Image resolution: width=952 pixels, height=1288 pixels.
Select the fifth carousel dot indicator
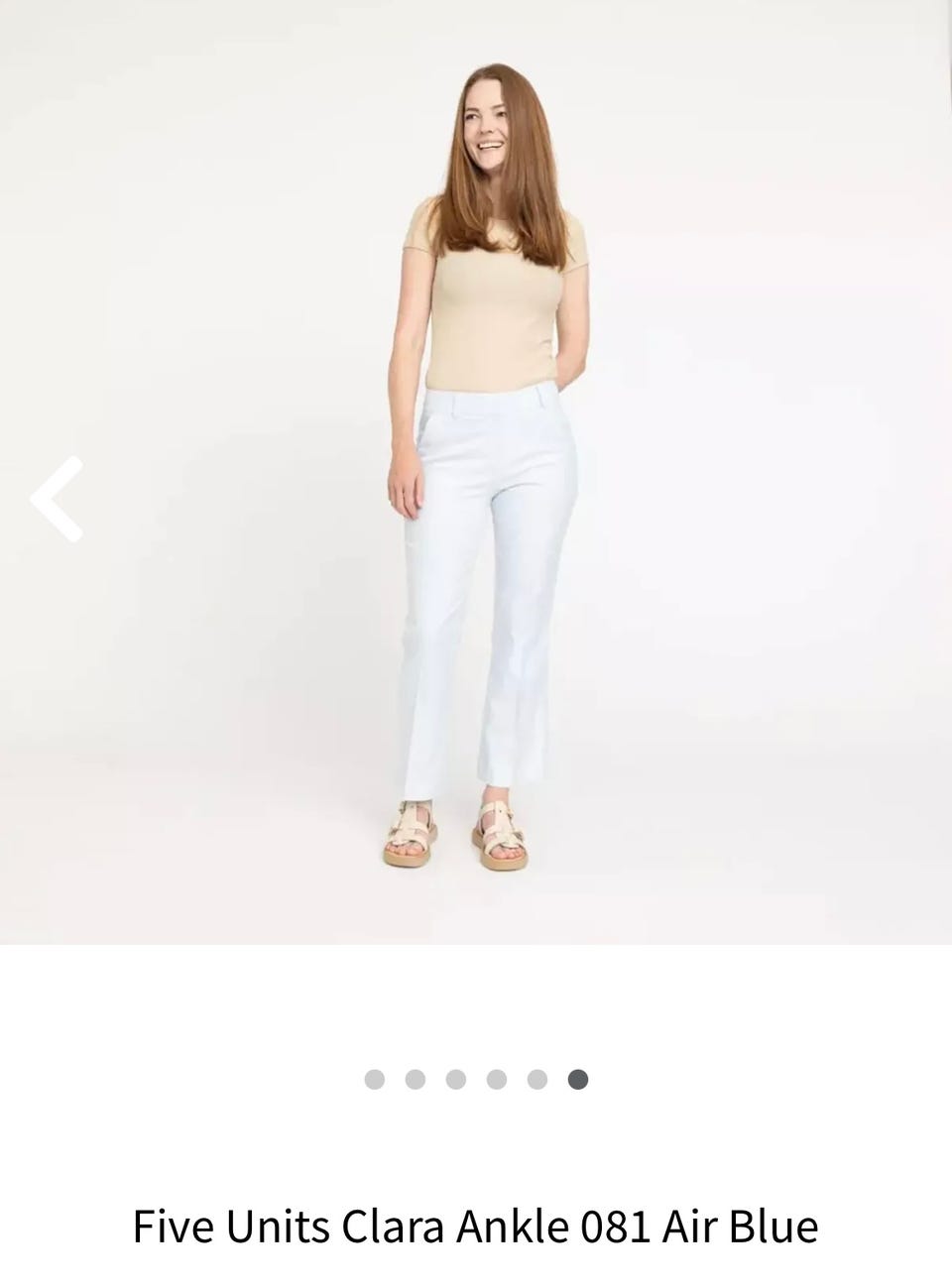(x=537, y=1079)
